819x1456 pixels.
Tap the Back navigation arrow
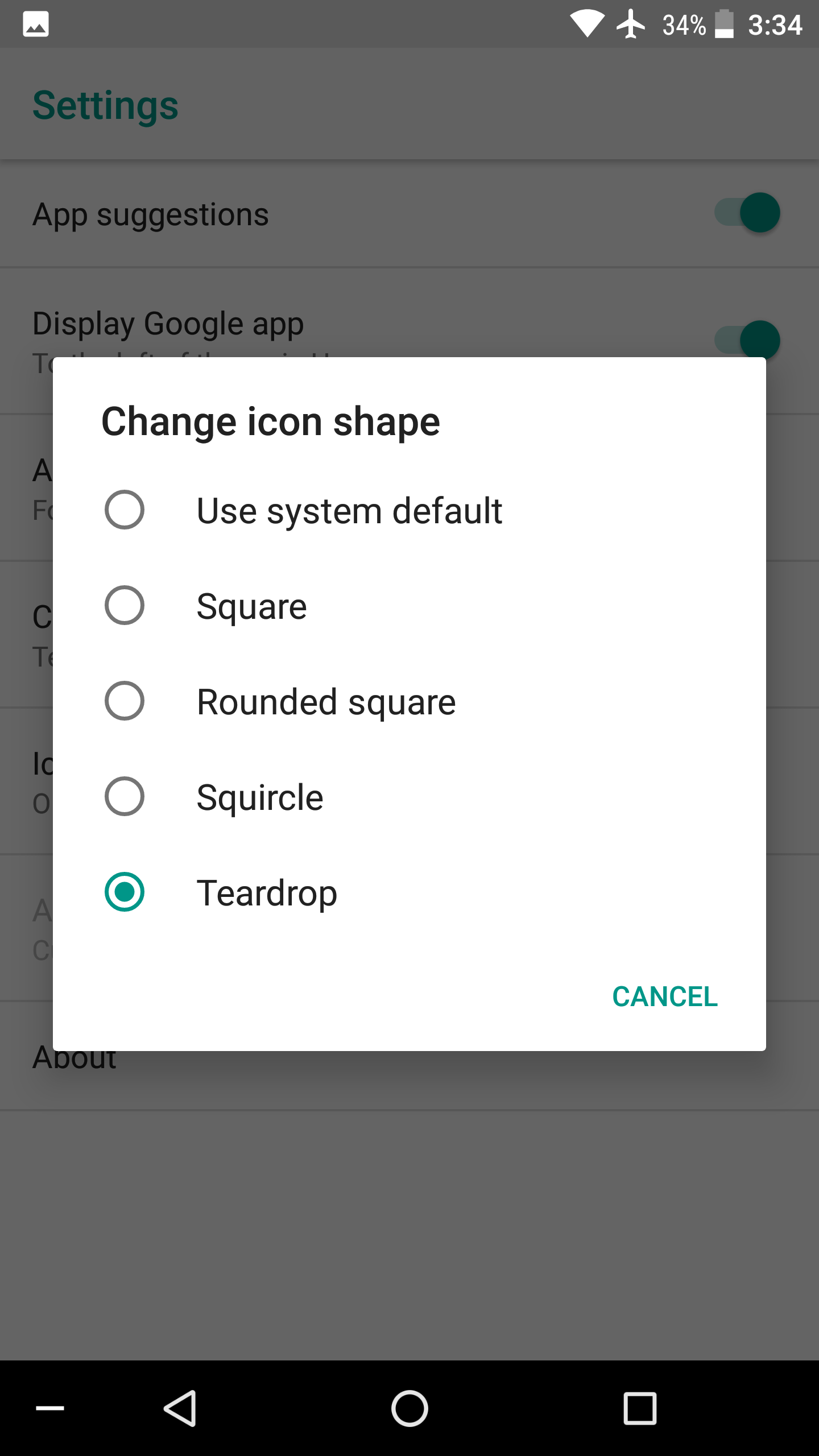click(x=180, y=1408)
